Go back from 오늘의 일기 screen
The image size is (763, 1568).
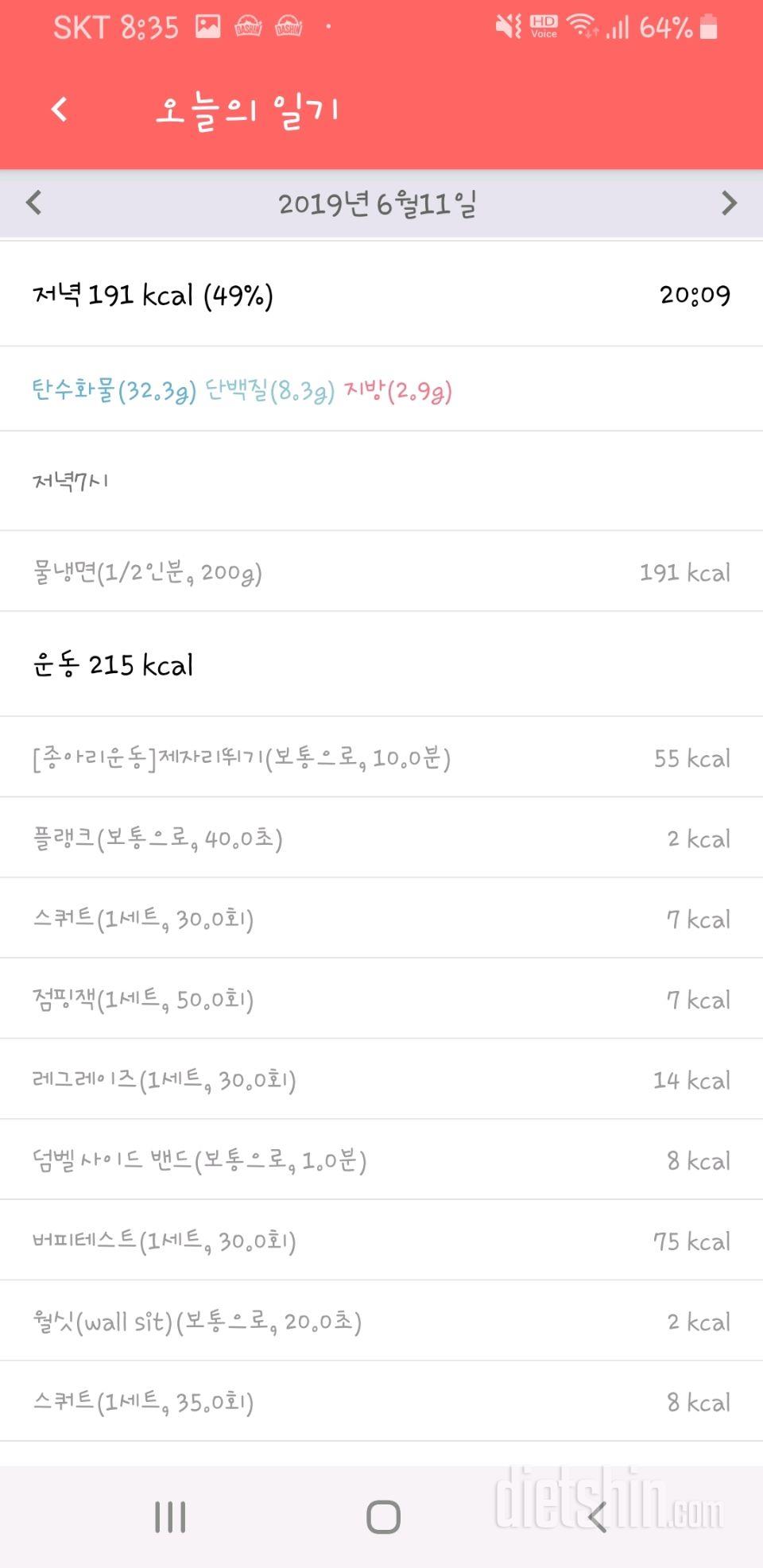click(60, 109)
